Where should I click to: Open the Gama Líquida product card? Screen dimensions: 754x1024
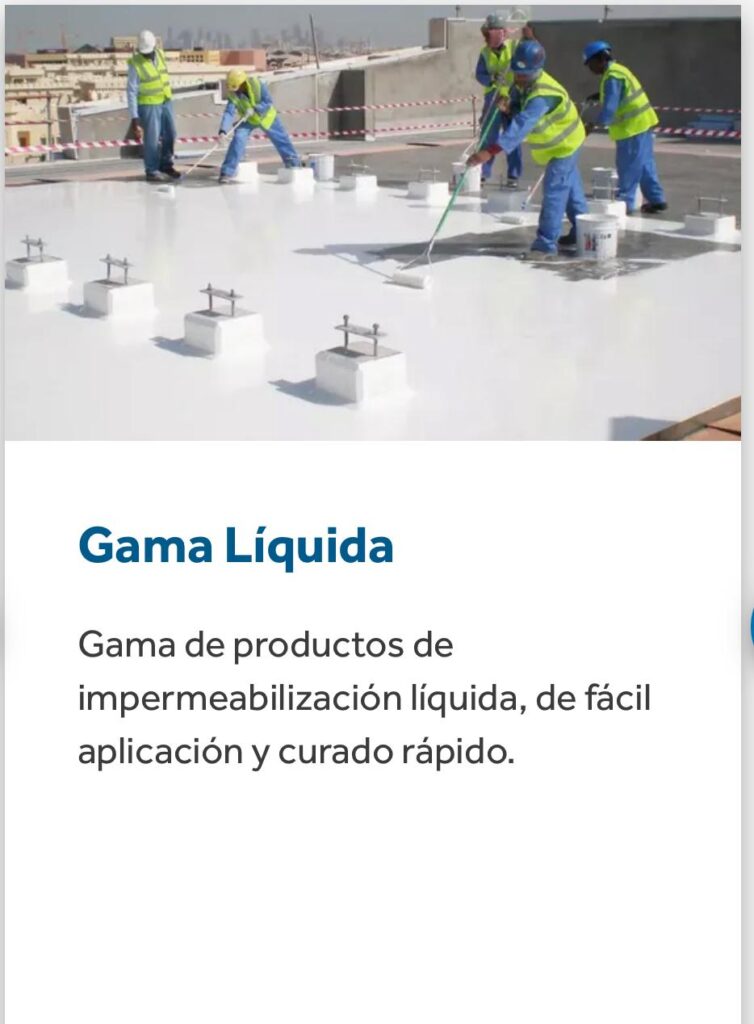[x=236, y=547]
